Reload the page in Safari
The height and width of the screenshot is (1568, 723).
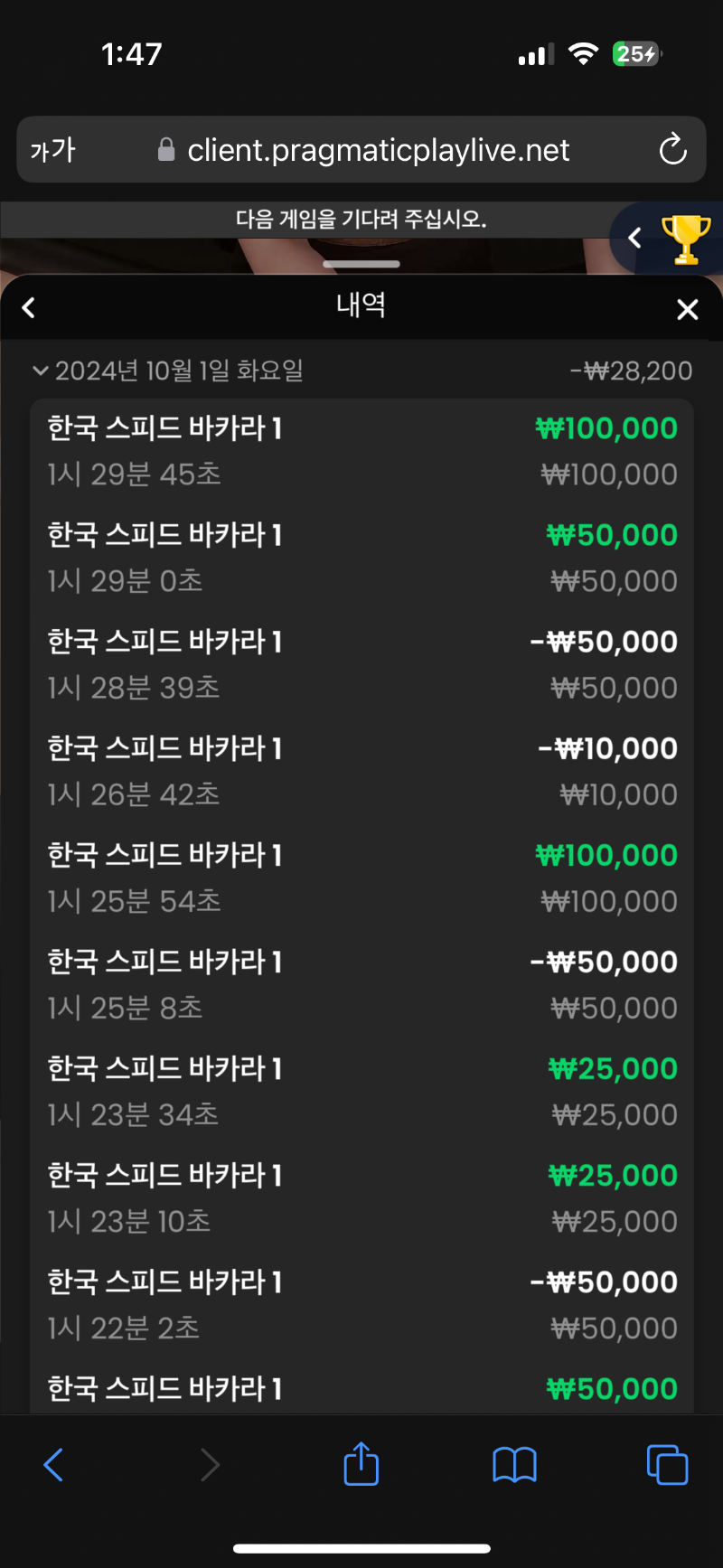click(x=672, y=149)
